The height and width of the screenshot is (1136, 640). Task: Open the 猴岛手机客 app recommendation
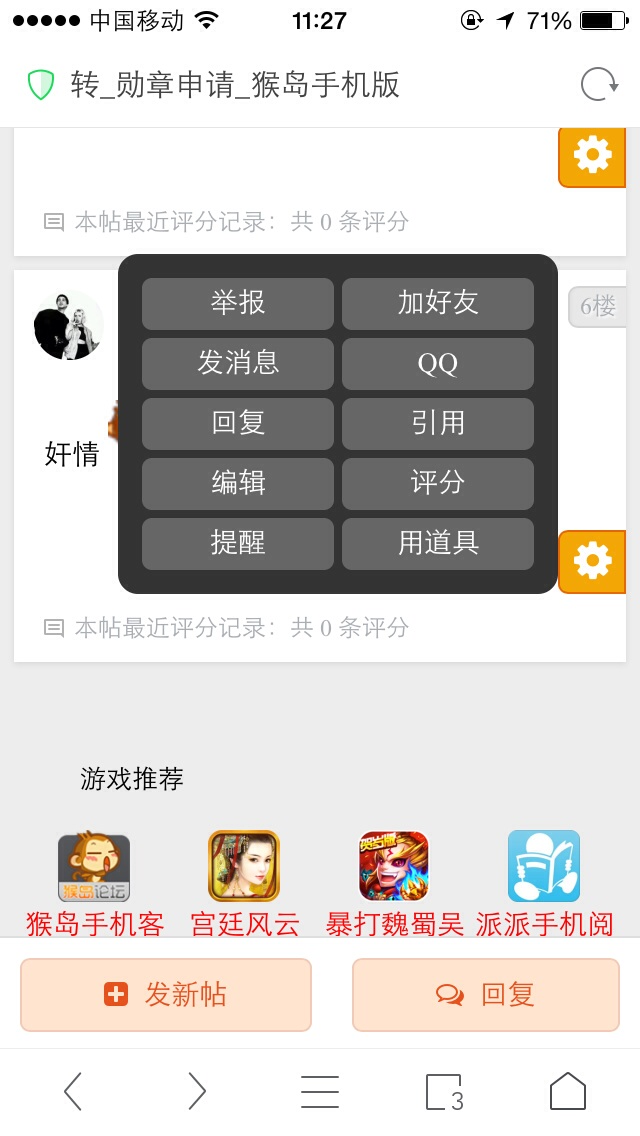(94, 884)
